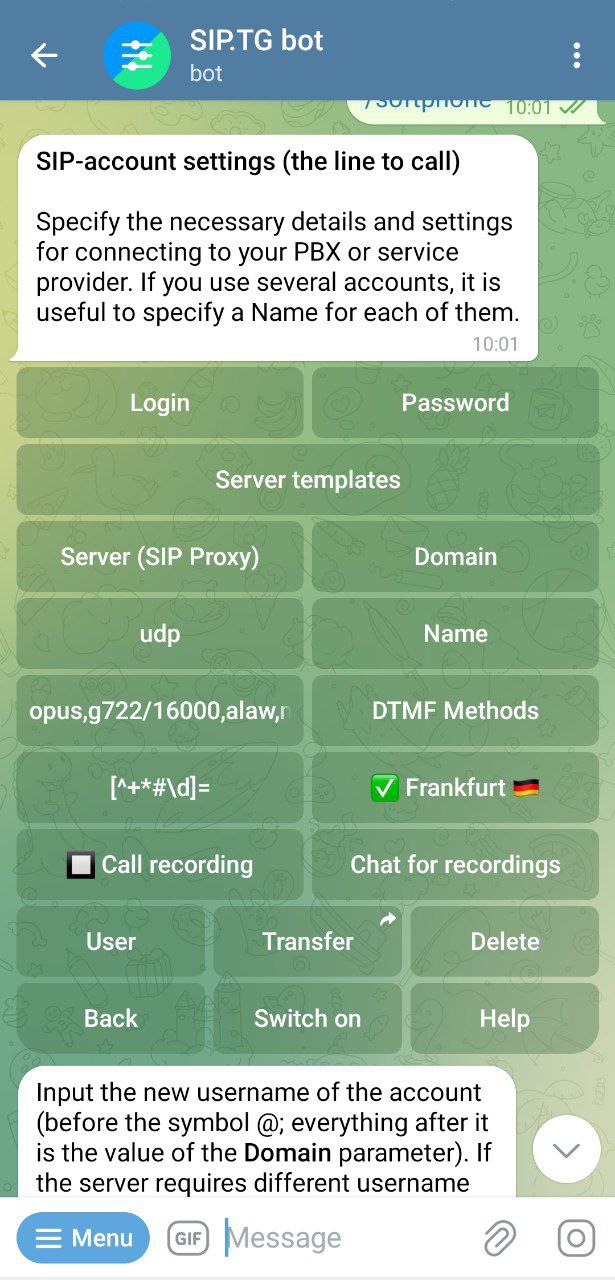This screenshot has width=615, height=1280.
Task: Tap the Password button
Action: pos(455,403)
